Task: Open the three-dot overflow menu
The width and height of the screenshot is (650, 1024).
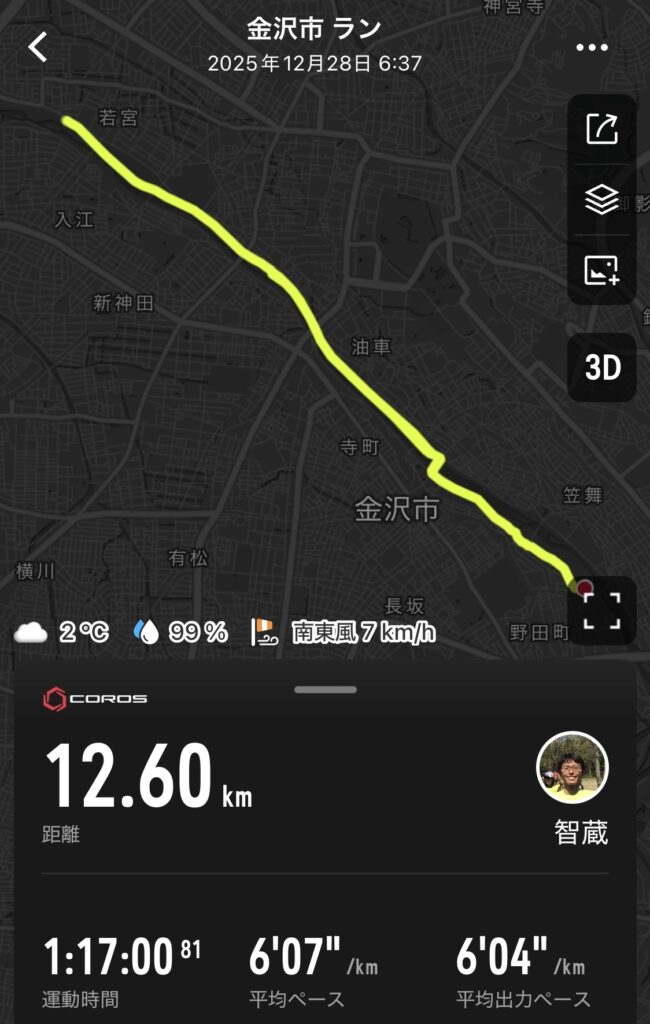Action: point(592,47)
